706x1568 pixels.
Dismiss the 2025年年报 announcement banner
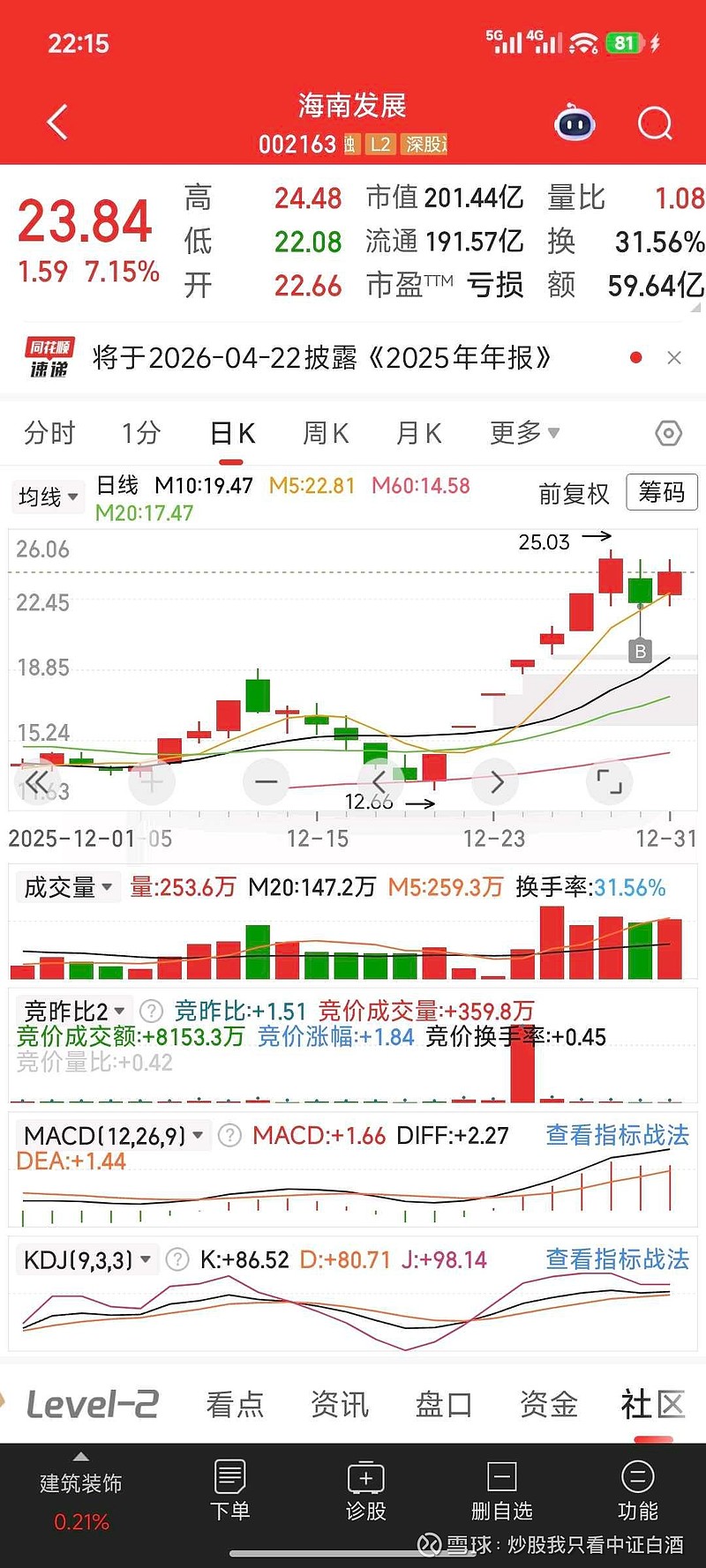pos(674,358)
